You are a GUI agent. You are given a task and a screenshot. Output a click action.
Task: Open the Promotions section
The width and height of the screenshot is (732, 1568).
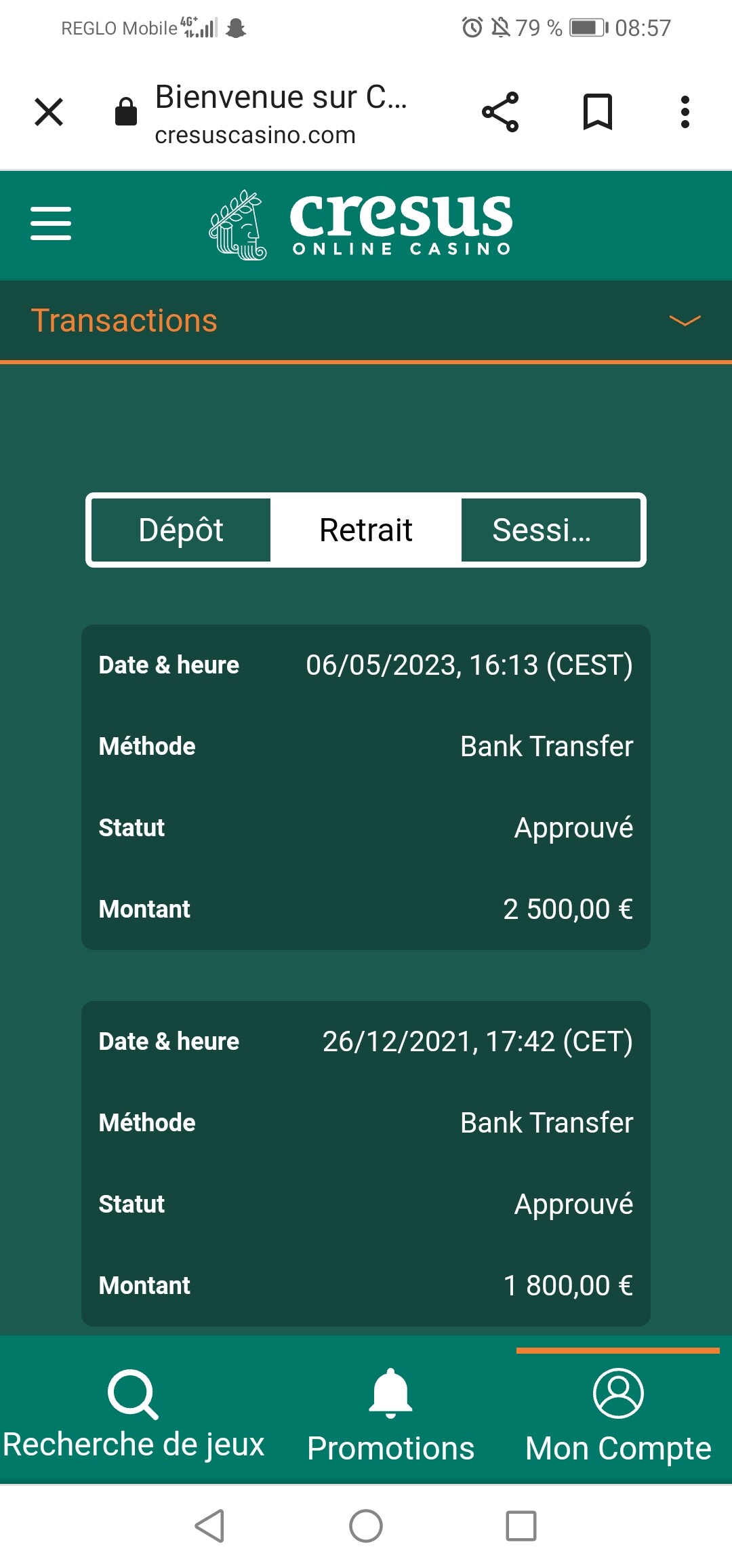tap(390, 1414)
